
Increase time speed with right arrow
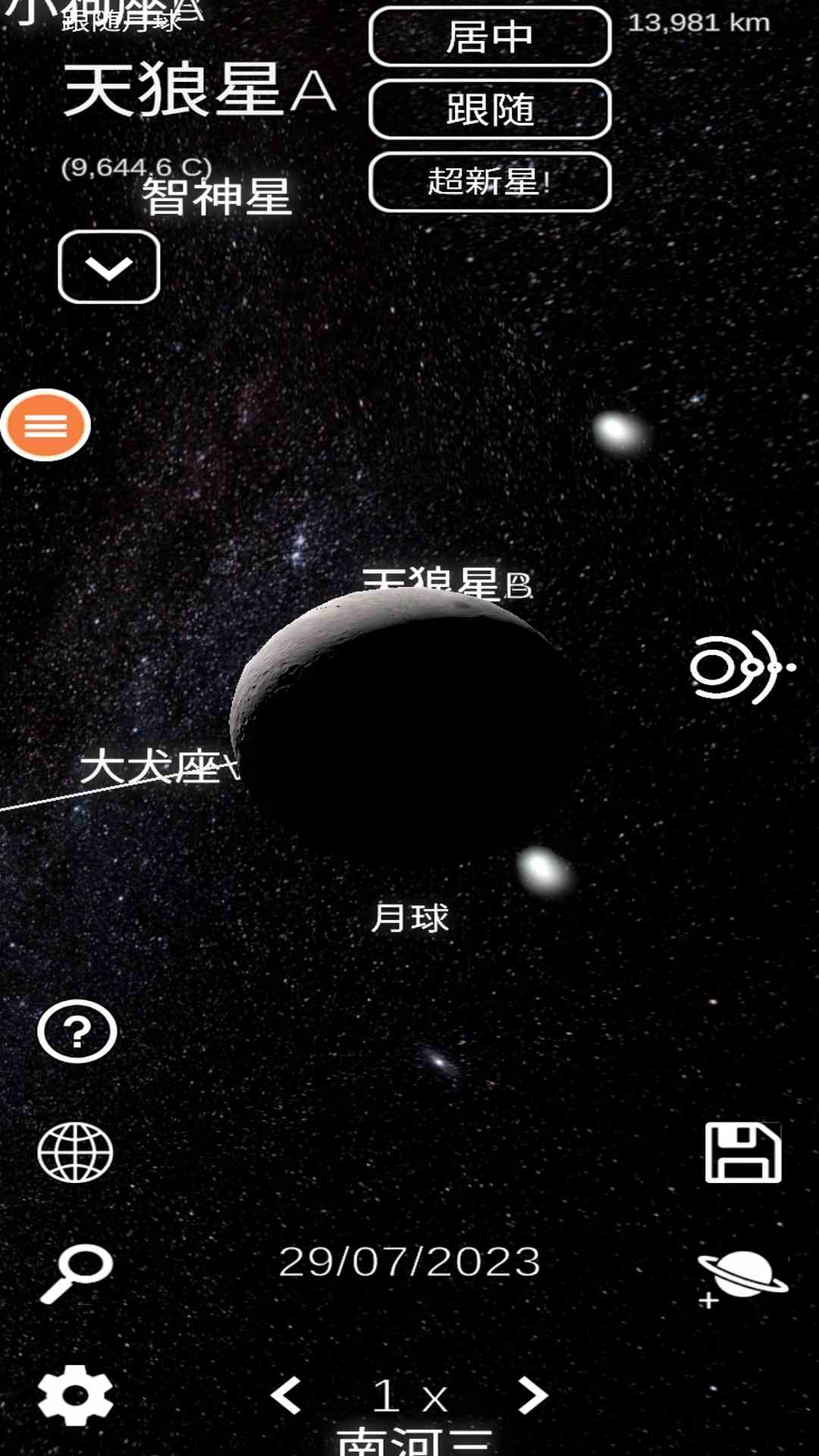pos(532,1395)
